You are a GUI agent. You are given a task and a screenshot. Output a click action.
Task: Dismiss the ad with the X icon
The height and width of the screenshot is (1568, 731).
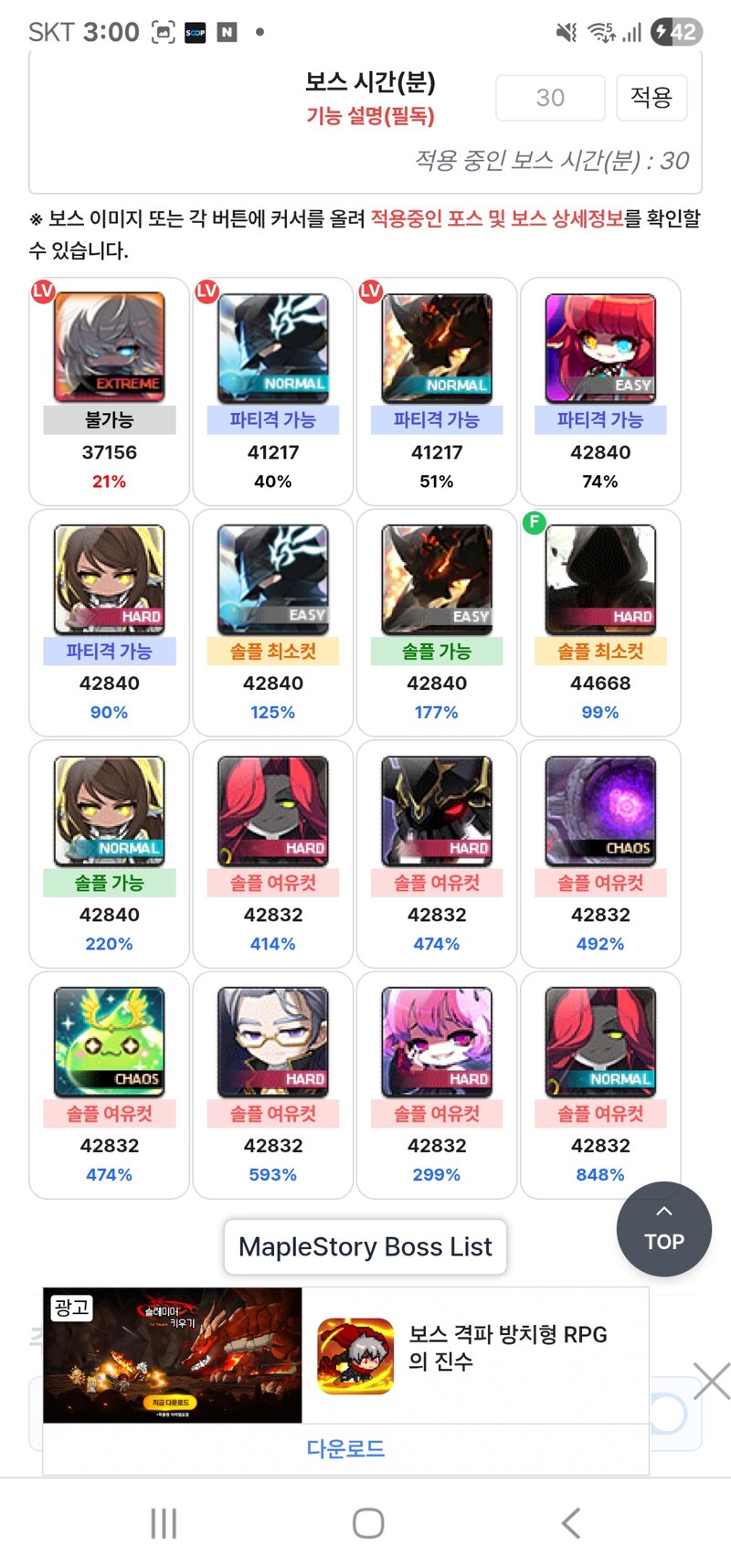pyautogui.click(x=712, y=1381)
